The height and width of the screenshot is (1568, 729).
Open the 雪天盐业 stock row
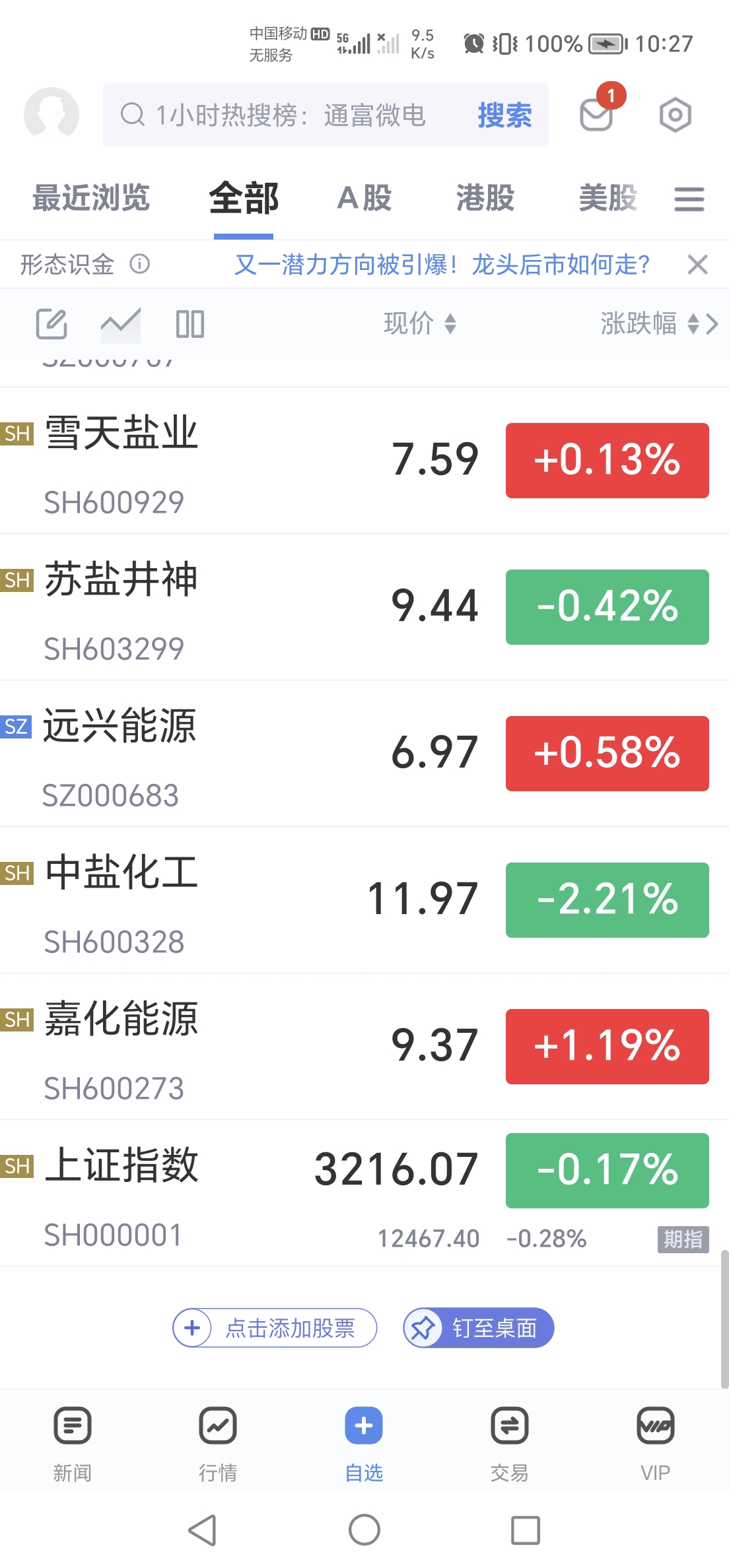(364, 461)
